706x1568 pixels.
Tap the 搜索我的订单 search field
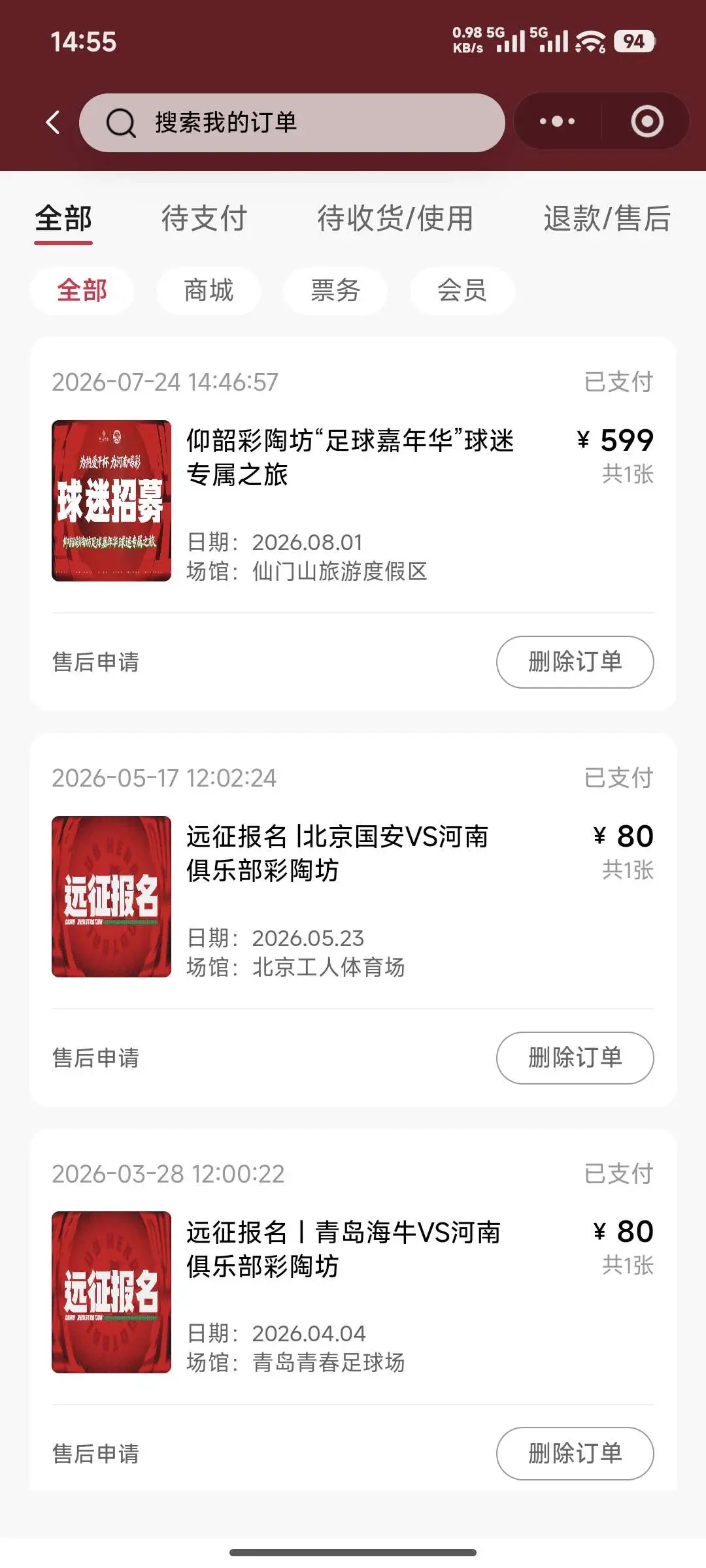292,123
